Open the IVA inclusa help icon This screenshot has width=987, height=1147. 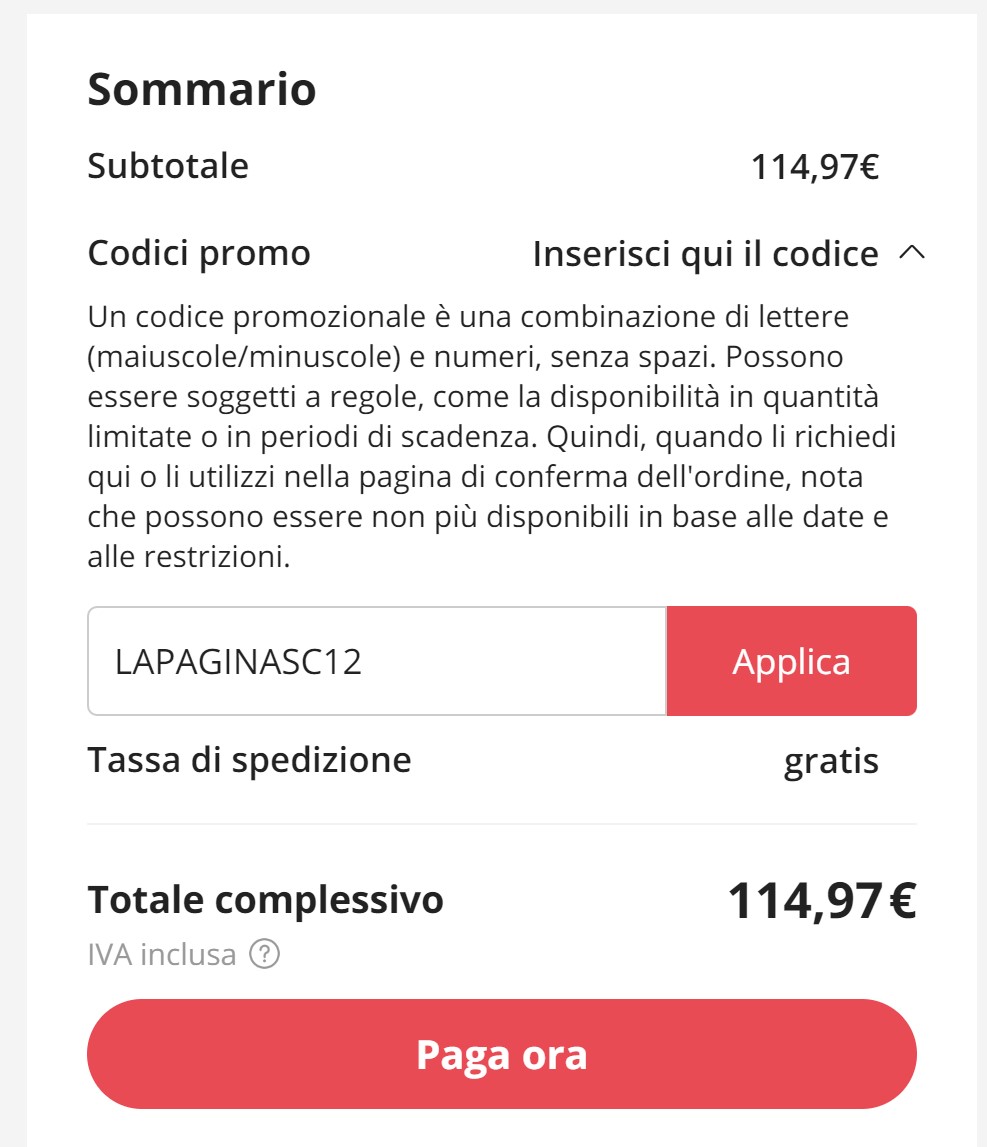pos(265,955)
